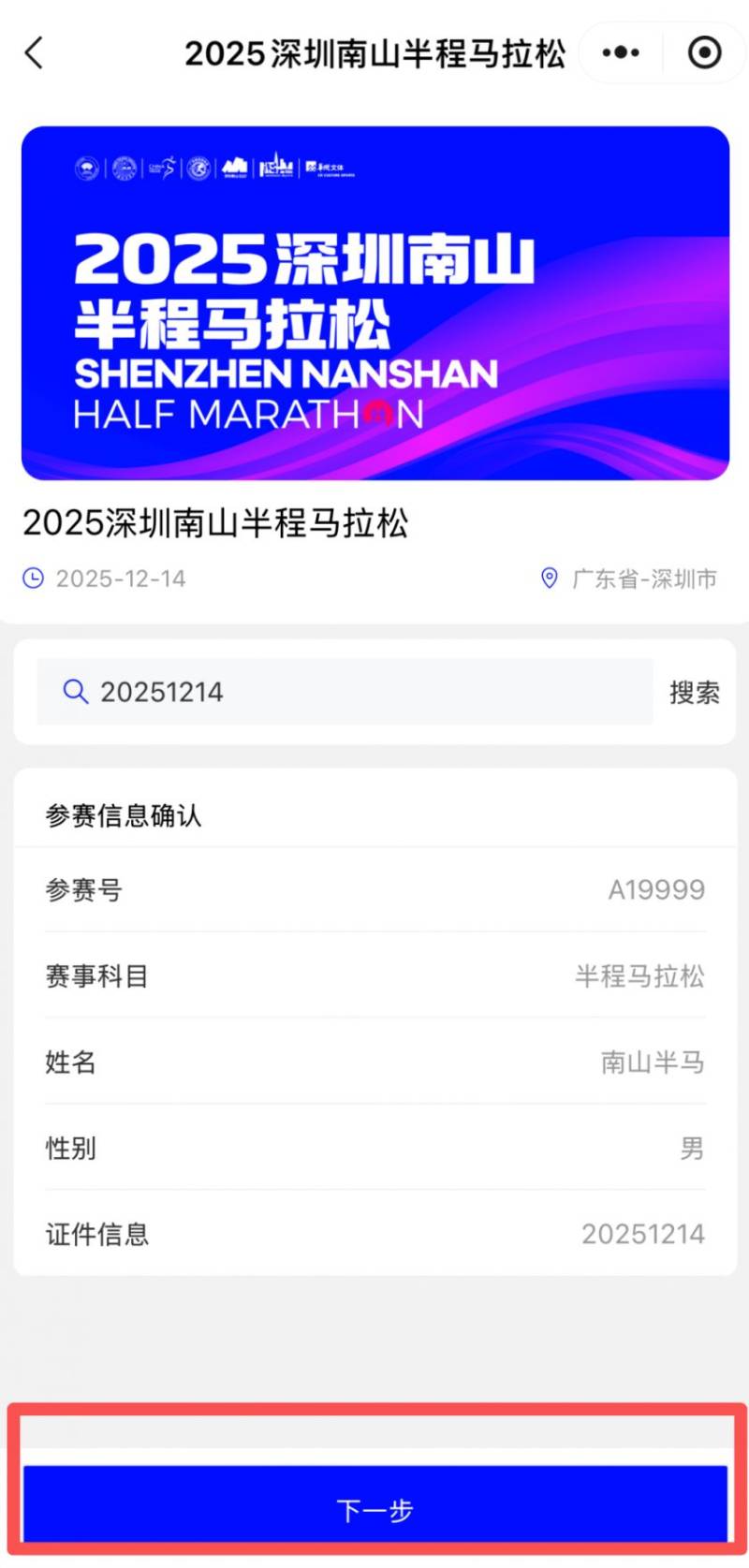
Task: Select the 参赛号 row showing A19999
Action: tap(657, 889)
